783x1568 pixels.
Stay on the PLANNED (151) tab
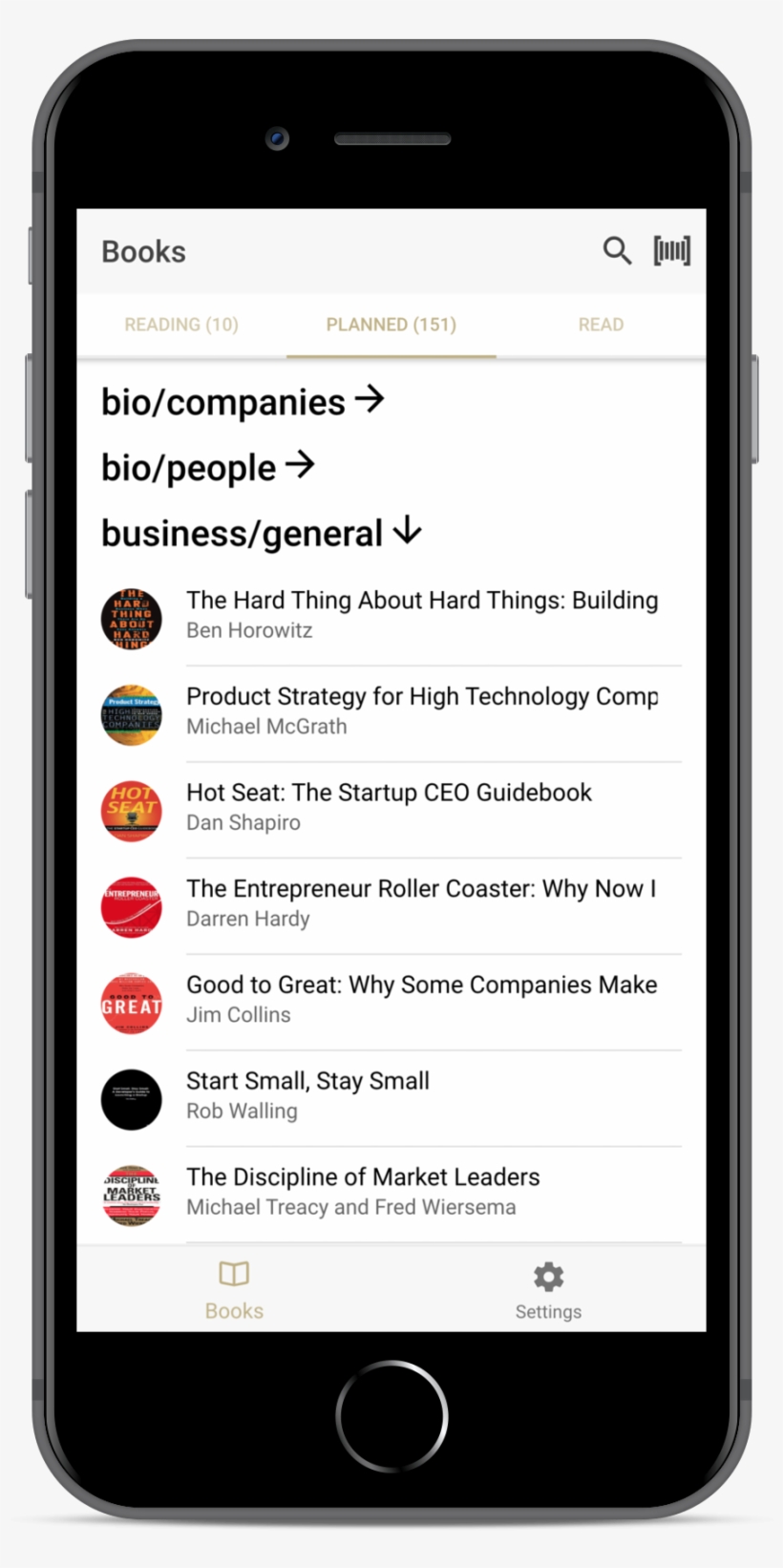pos(391,325)
